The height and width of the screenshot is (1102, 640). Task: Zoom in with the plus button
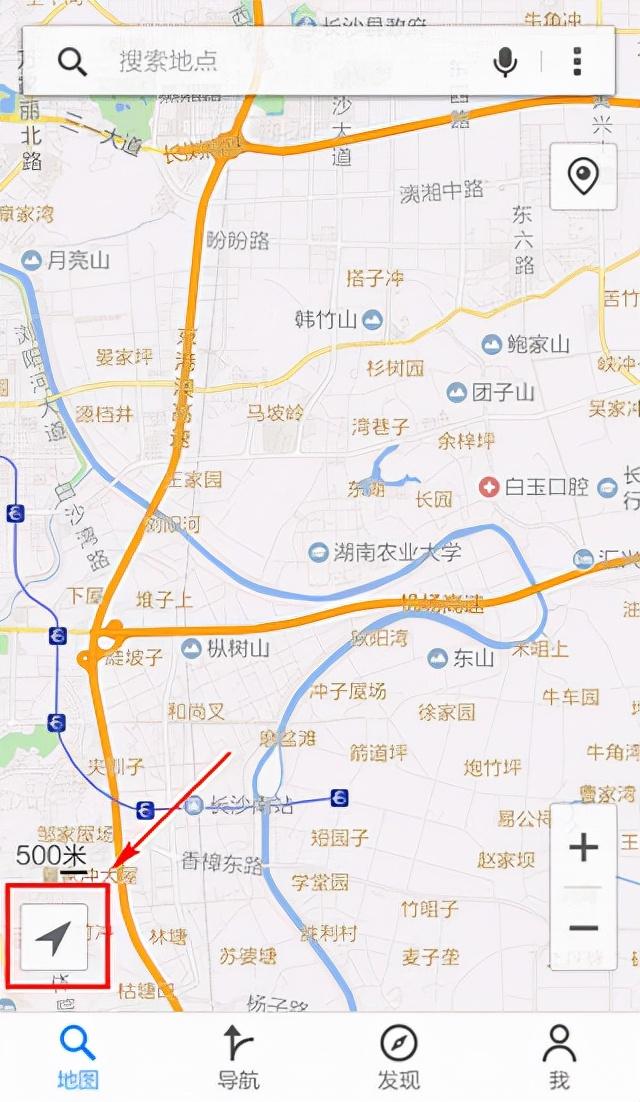coord(583,848)
